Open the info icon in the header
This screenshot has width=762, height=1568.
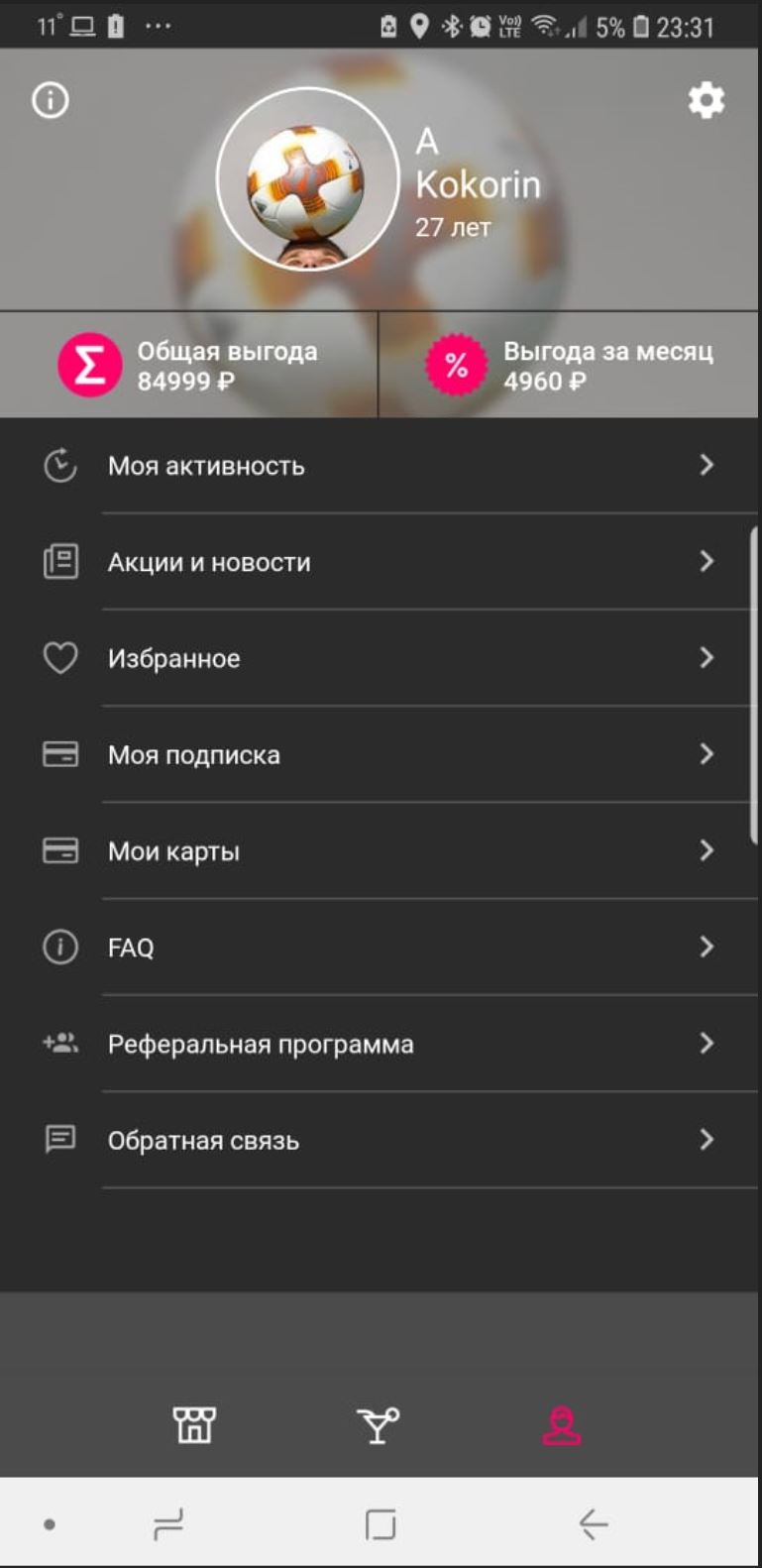pyautogui.click(x=51, y=100)
